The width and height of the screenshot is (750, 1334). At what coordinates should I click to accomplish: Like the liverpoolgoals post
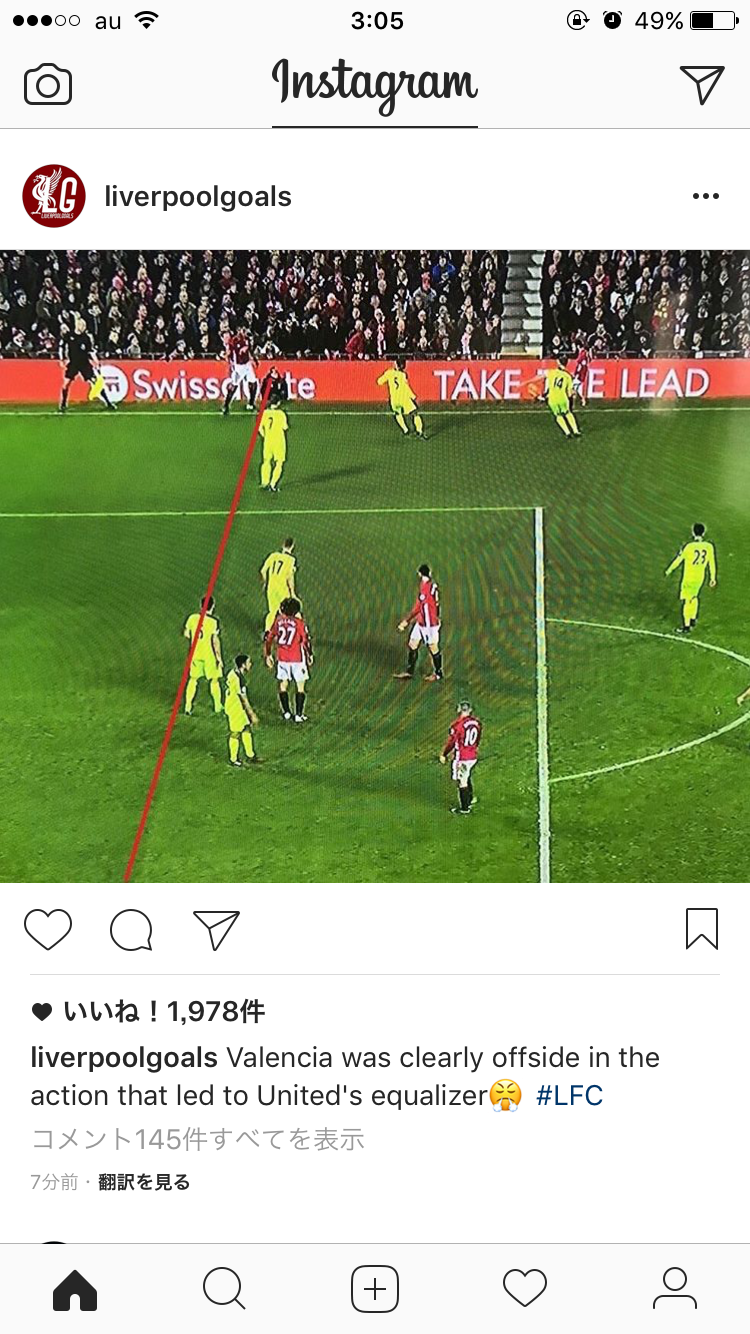pos(48,929)
